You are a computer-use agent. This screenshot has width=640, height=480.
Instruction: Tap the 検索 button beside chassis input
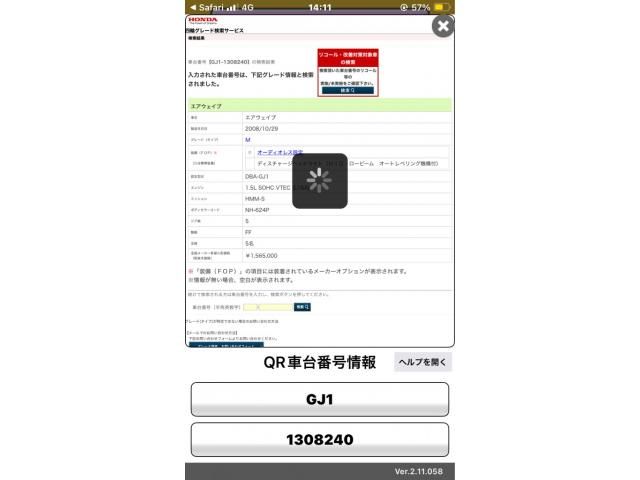click(x=302, y=307)
